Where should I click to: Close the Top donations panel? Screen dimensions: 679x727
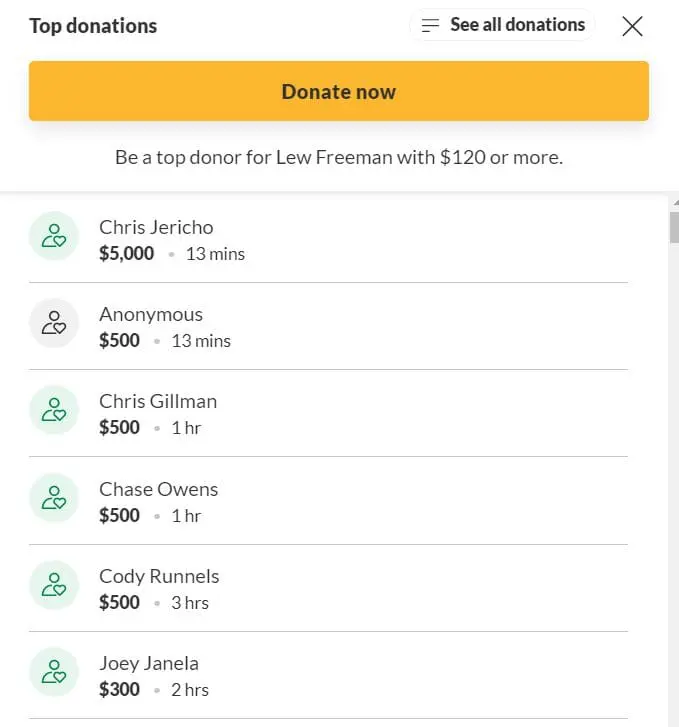(632, 26)
